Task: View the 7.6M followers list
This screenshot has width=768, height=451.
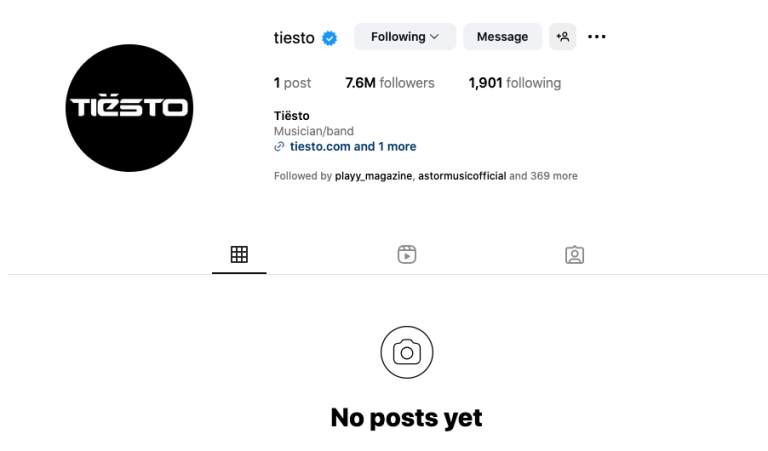Action: coord(389,83)
